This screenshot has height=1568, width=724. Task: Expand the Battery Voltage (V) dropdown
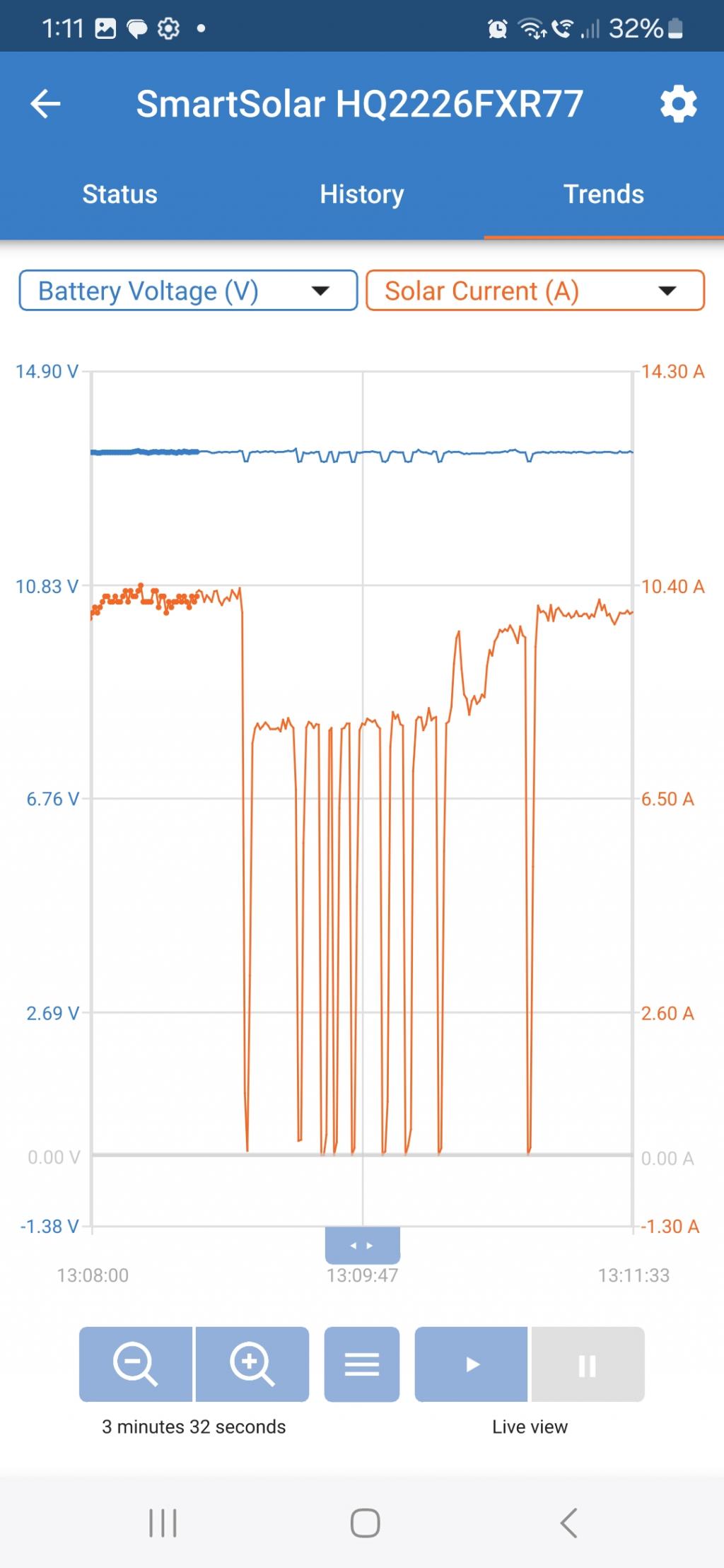[188, 291]
